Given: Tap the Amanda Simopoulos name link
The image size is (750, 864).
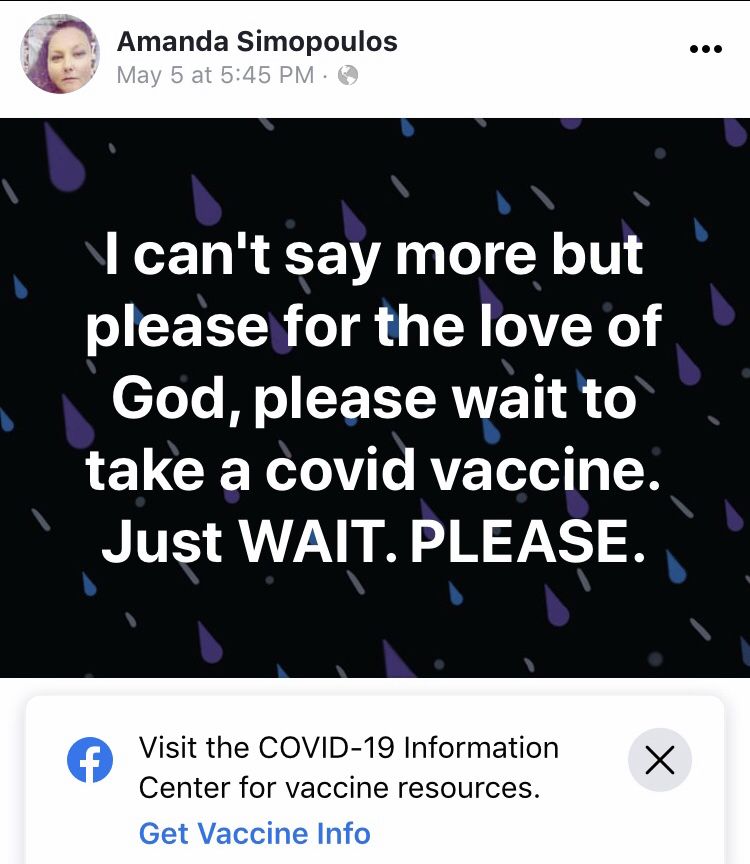Looking at the screenshot, I should point(257,42).
